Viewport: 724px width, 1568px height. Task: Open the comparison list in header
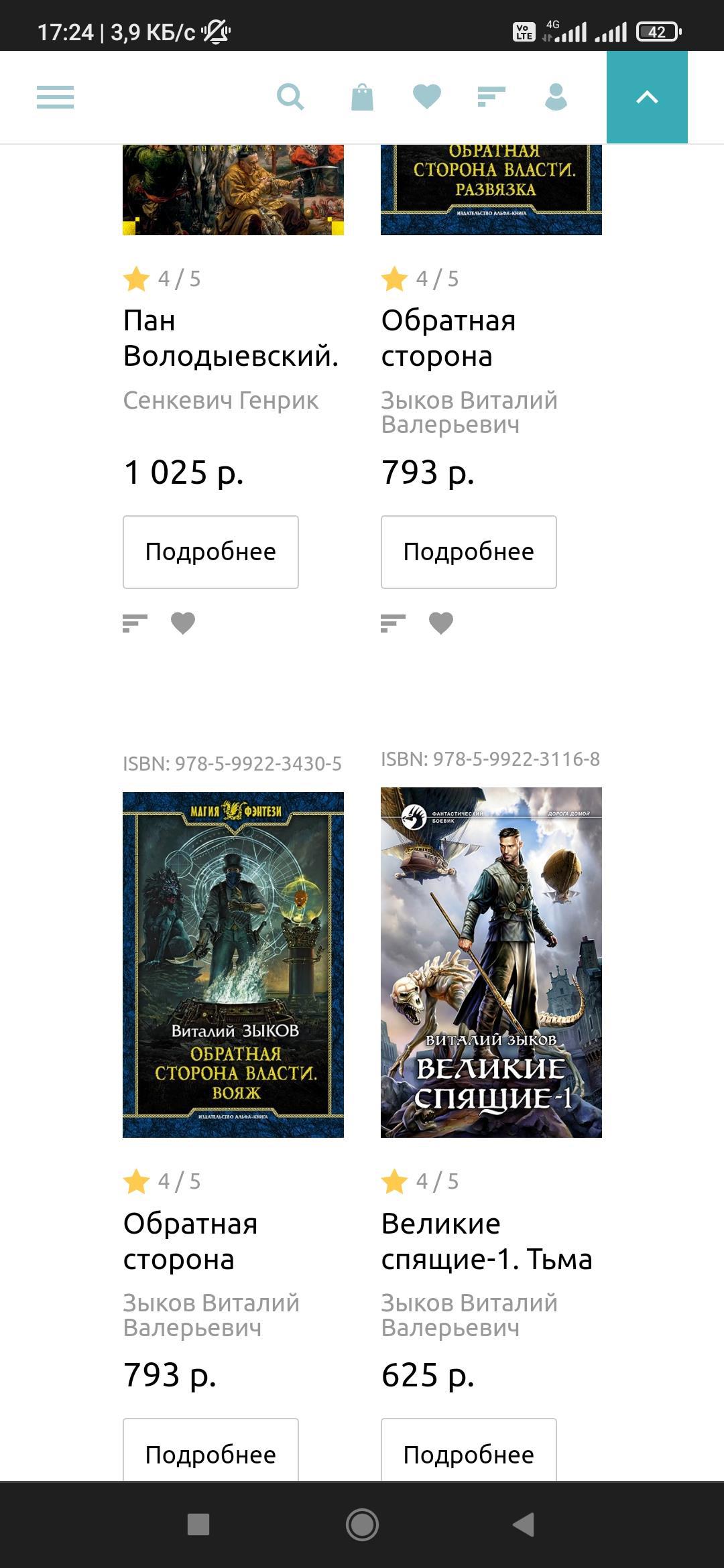tap(491, 97)
